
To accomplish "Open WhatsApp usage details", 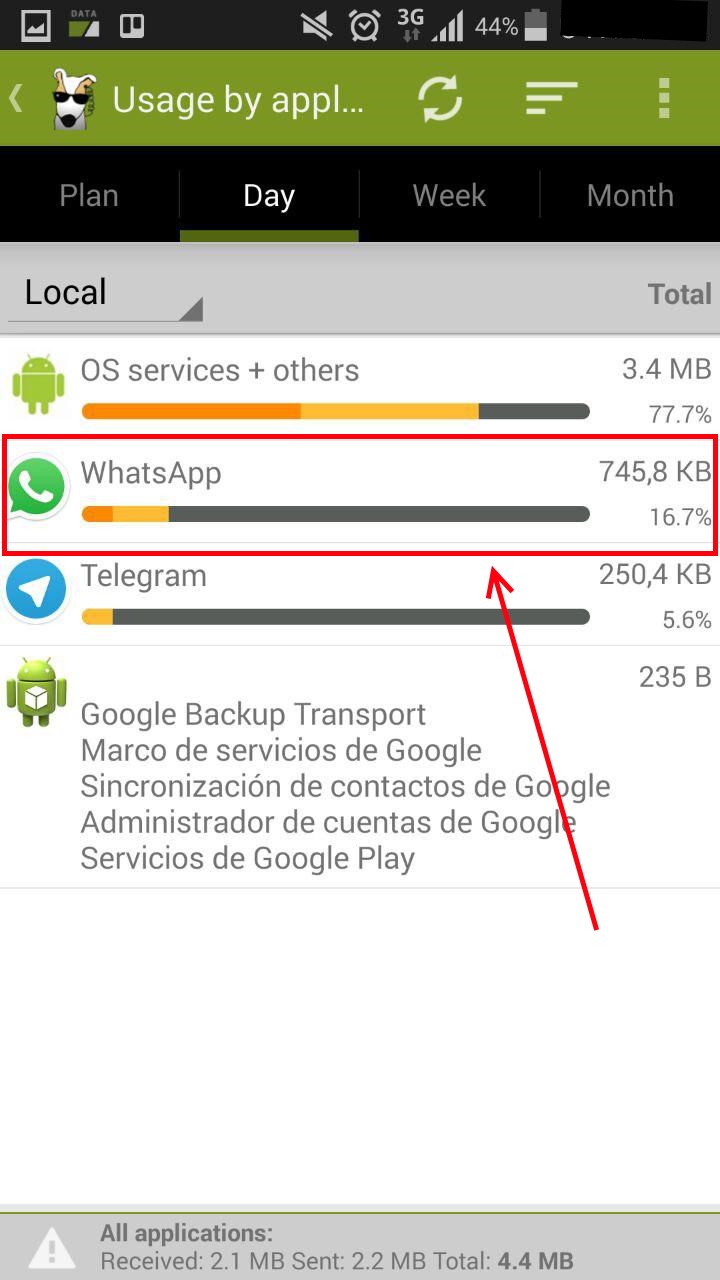I will coord(360,492).
